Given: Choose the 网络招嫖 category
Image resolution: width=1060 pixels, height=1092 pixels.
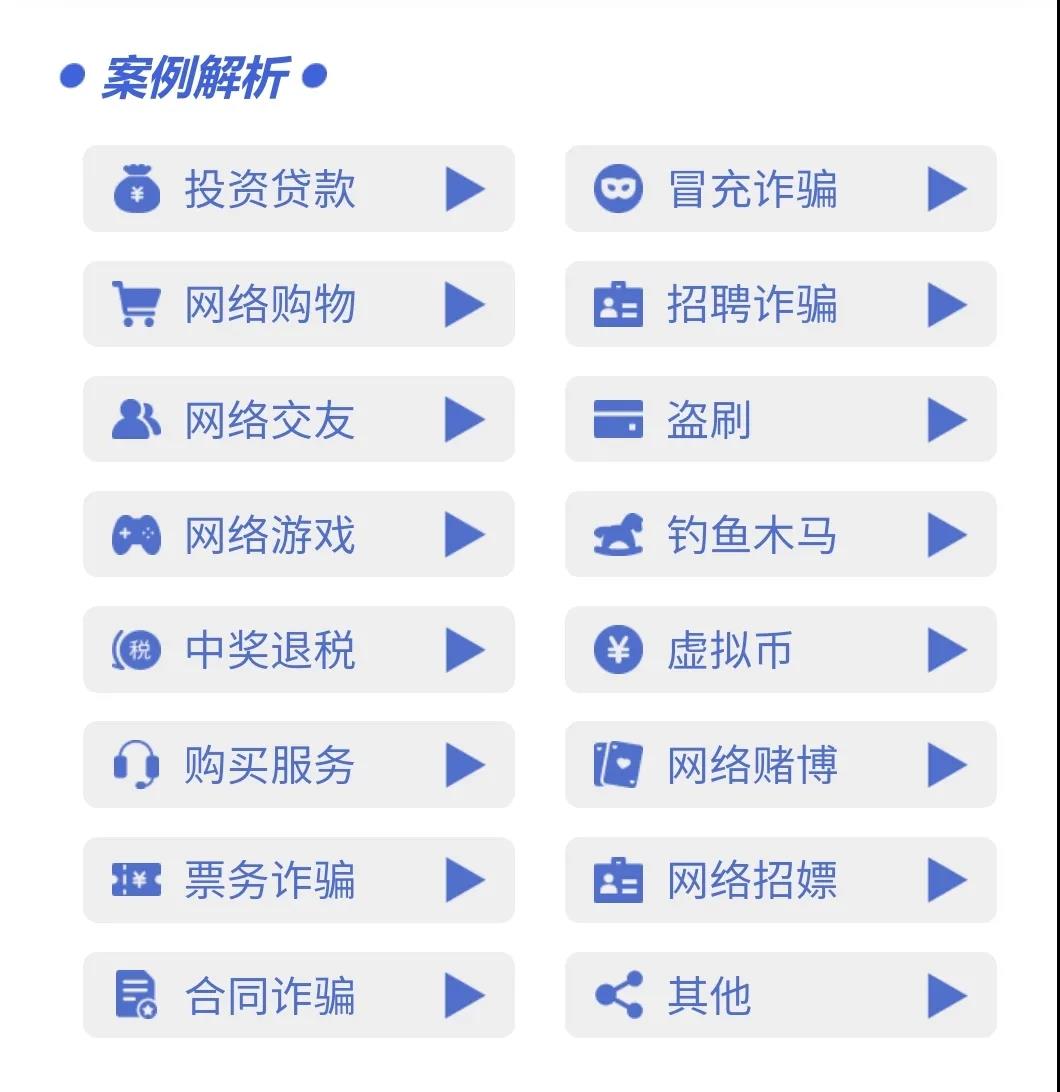Looking at the screenshot, I should pos(780,880).
